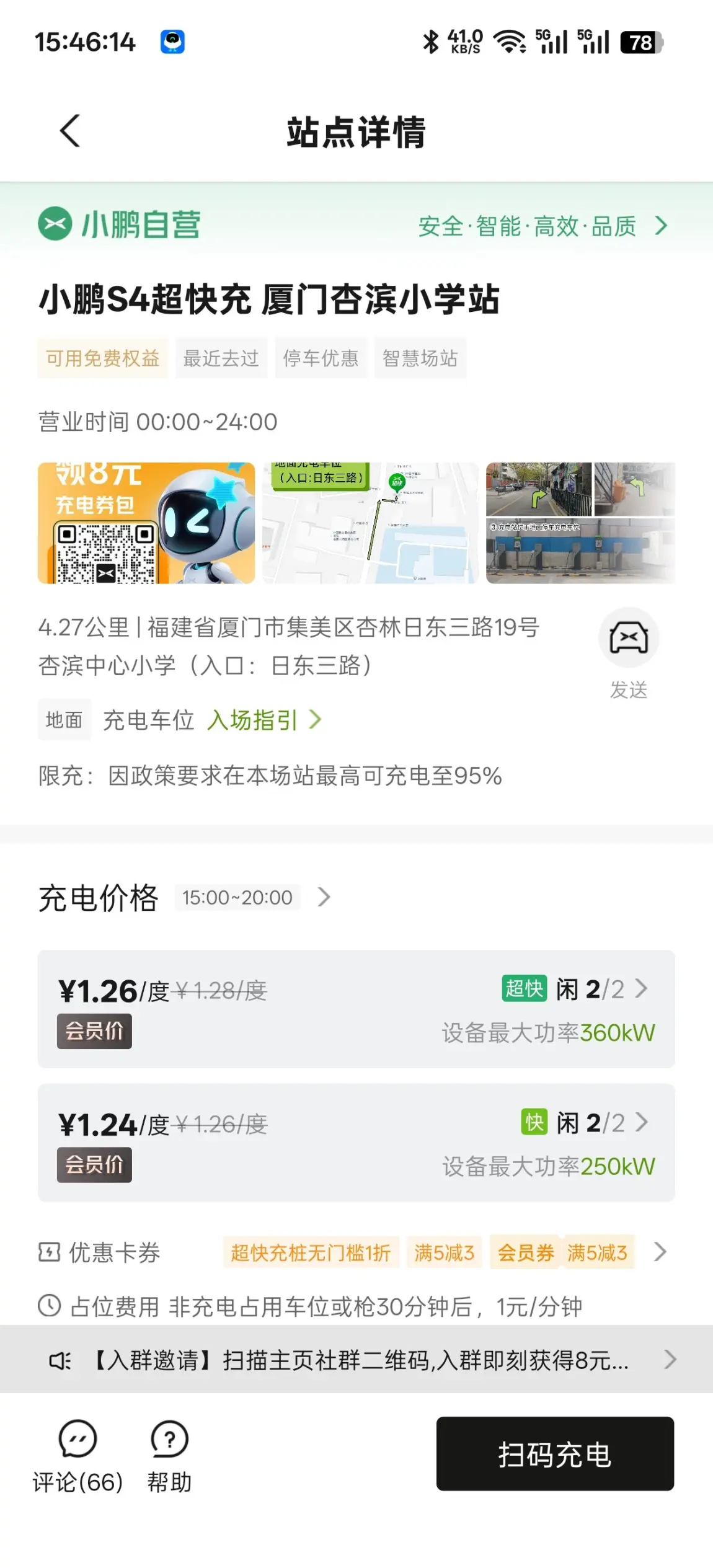Viewport: 713px width, 1568px height.
Task: Open 入场指引 entry guide
Action: pyautogui.click(x=264, y=720)
